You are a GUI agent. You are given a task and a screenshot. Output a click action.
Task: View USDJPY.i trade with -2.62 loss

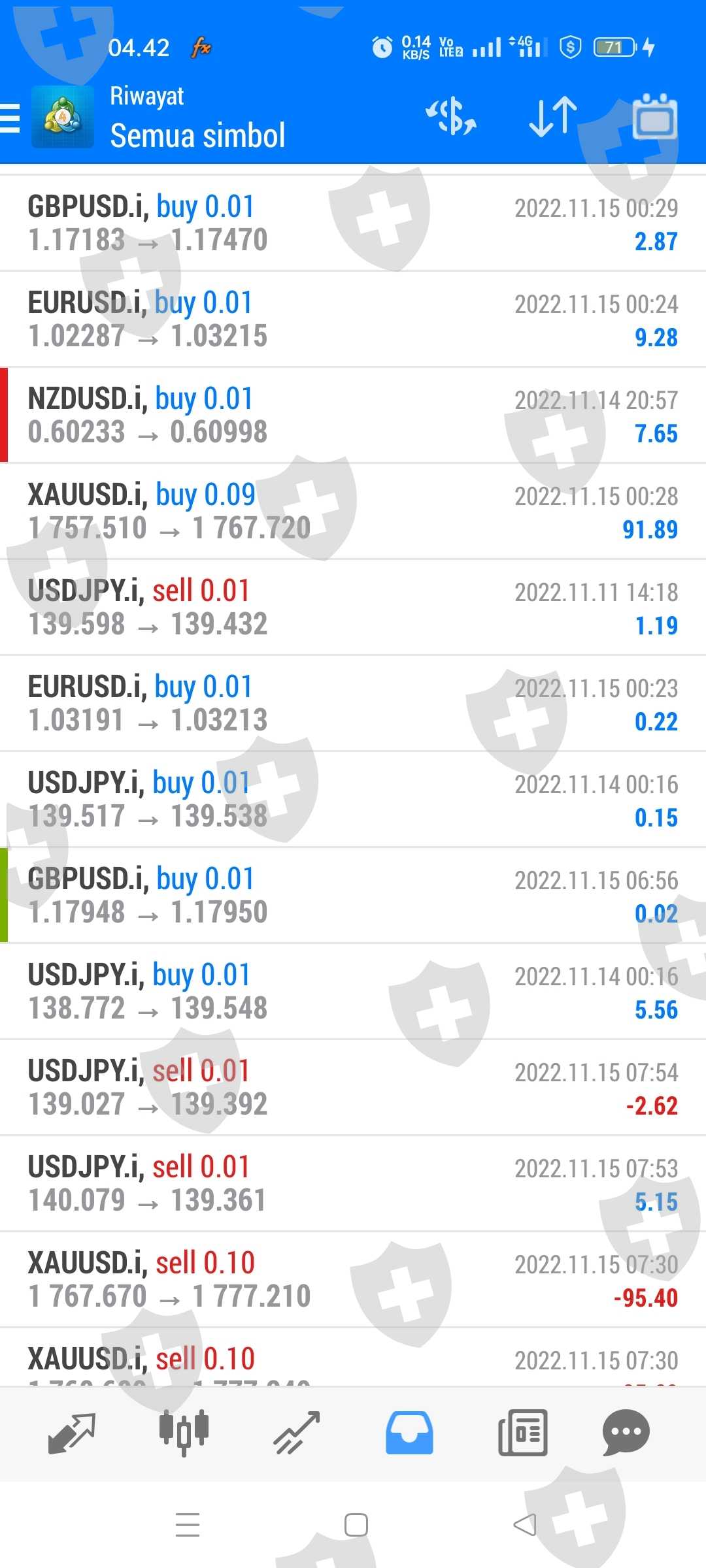(353, 1088)
